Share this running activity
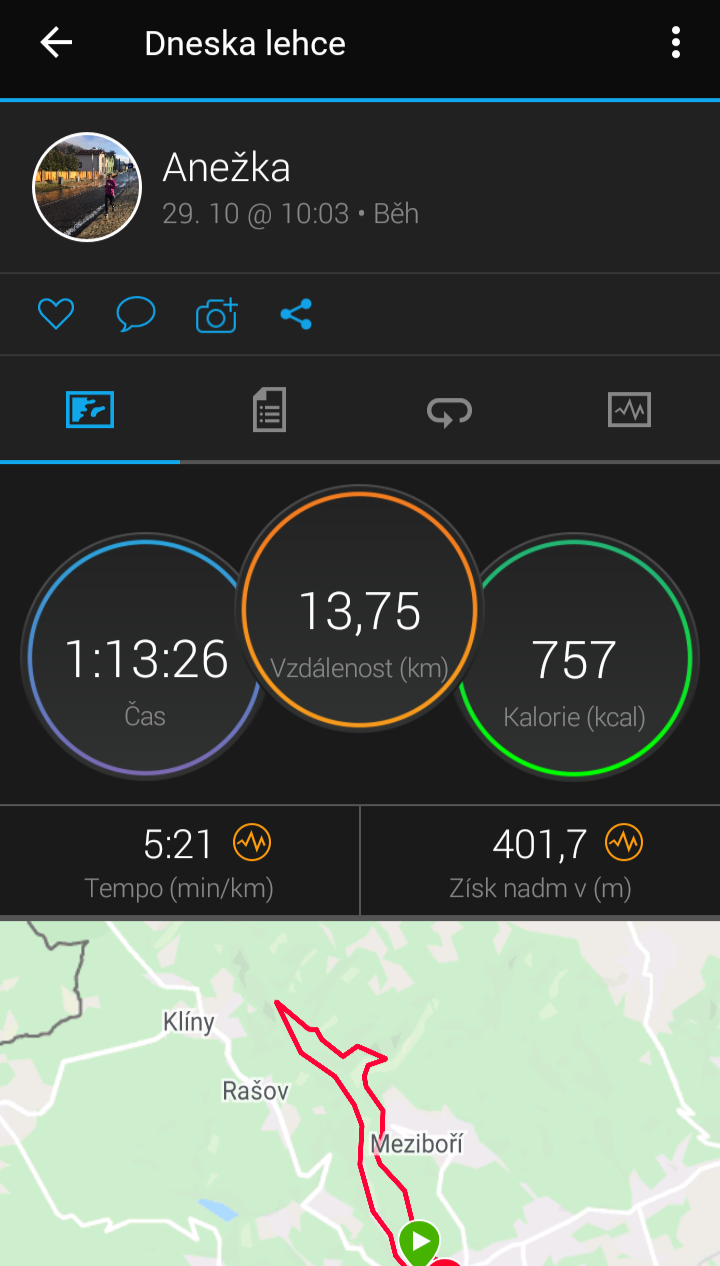This screenshot has height=1266, width=720. 296,315
